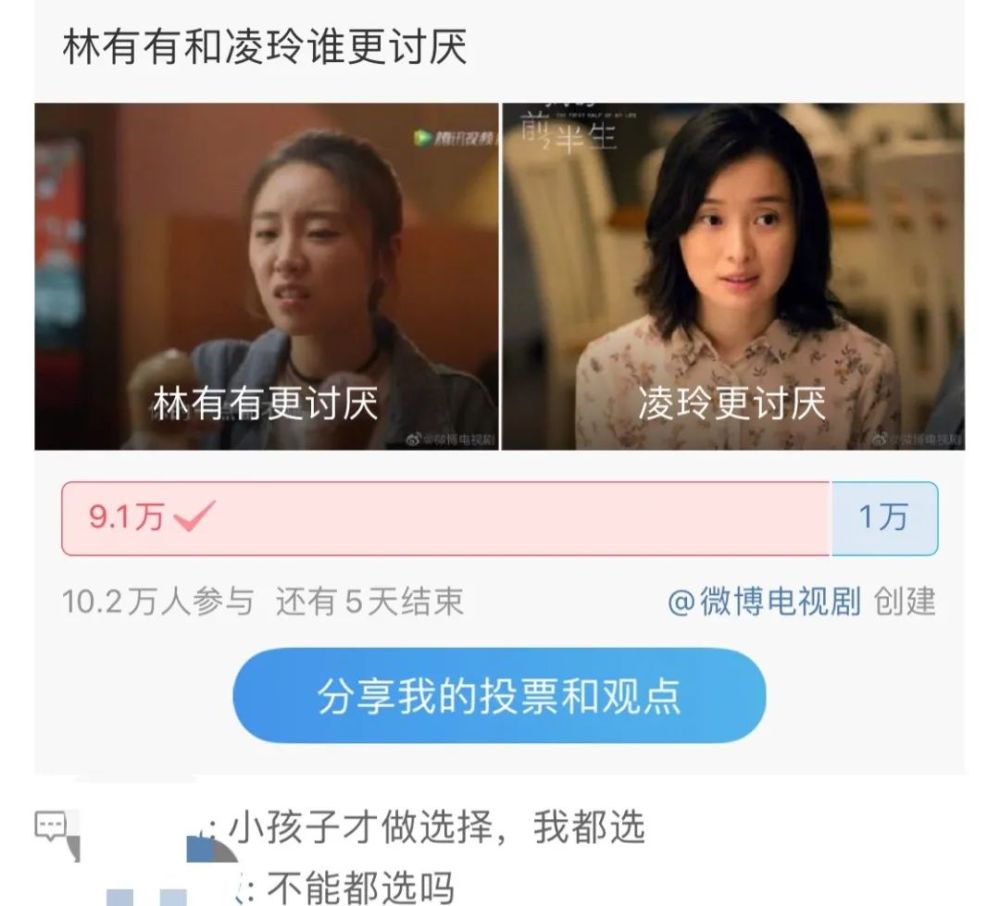
Task: Tap the 林有有更讨厌 vote option image
Action: (x=266, y=277)
